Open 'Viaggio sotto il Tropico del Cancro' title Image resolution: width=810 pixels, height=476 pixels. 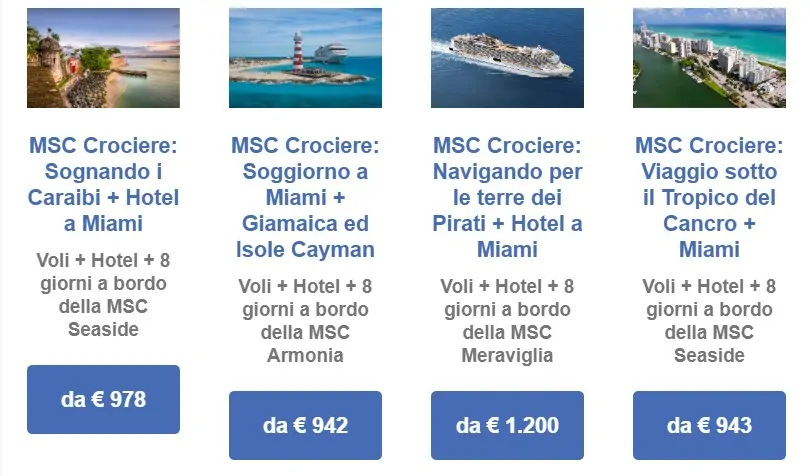[x=709, y=197]
